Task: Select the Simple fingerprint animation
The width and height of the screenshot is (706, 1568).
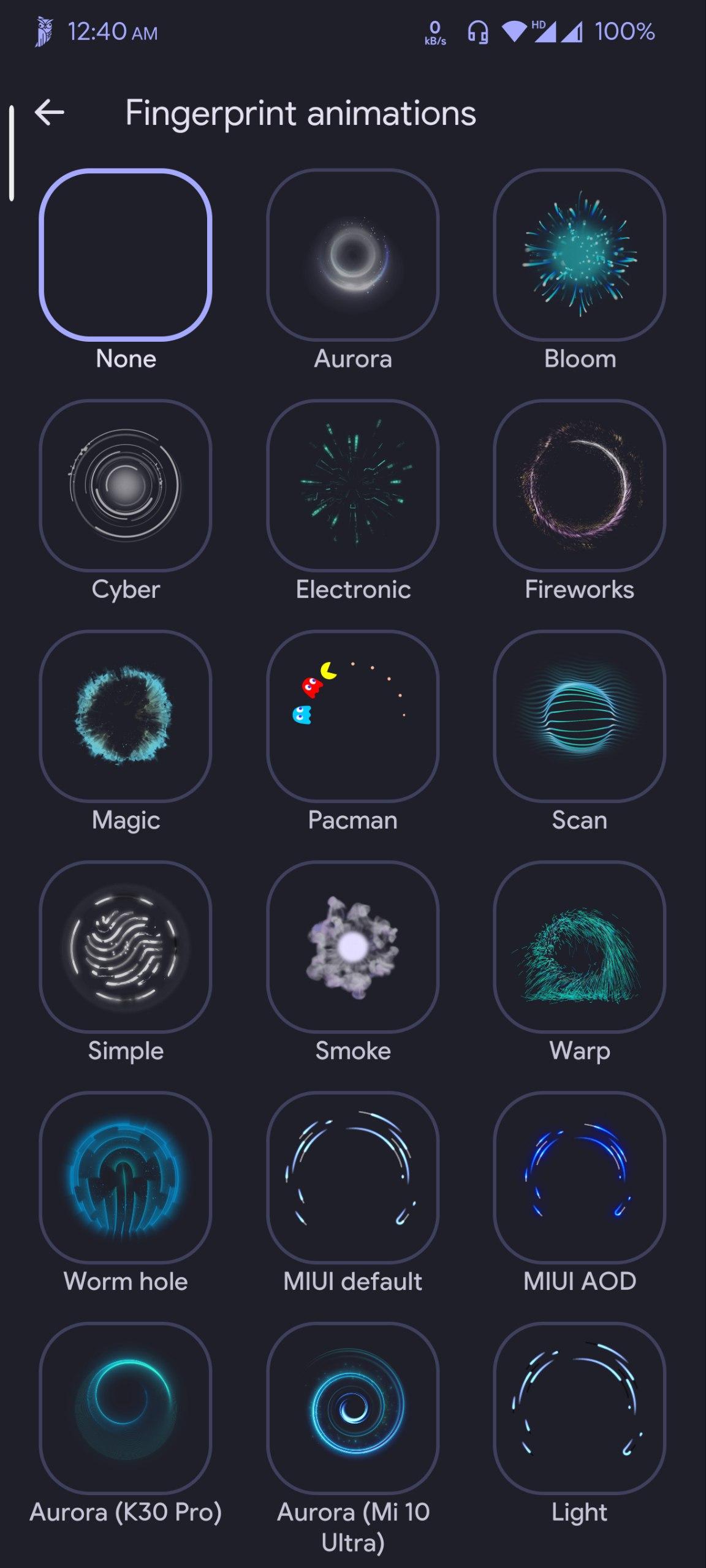Action: pyautogui.click(x=126, y=947)
